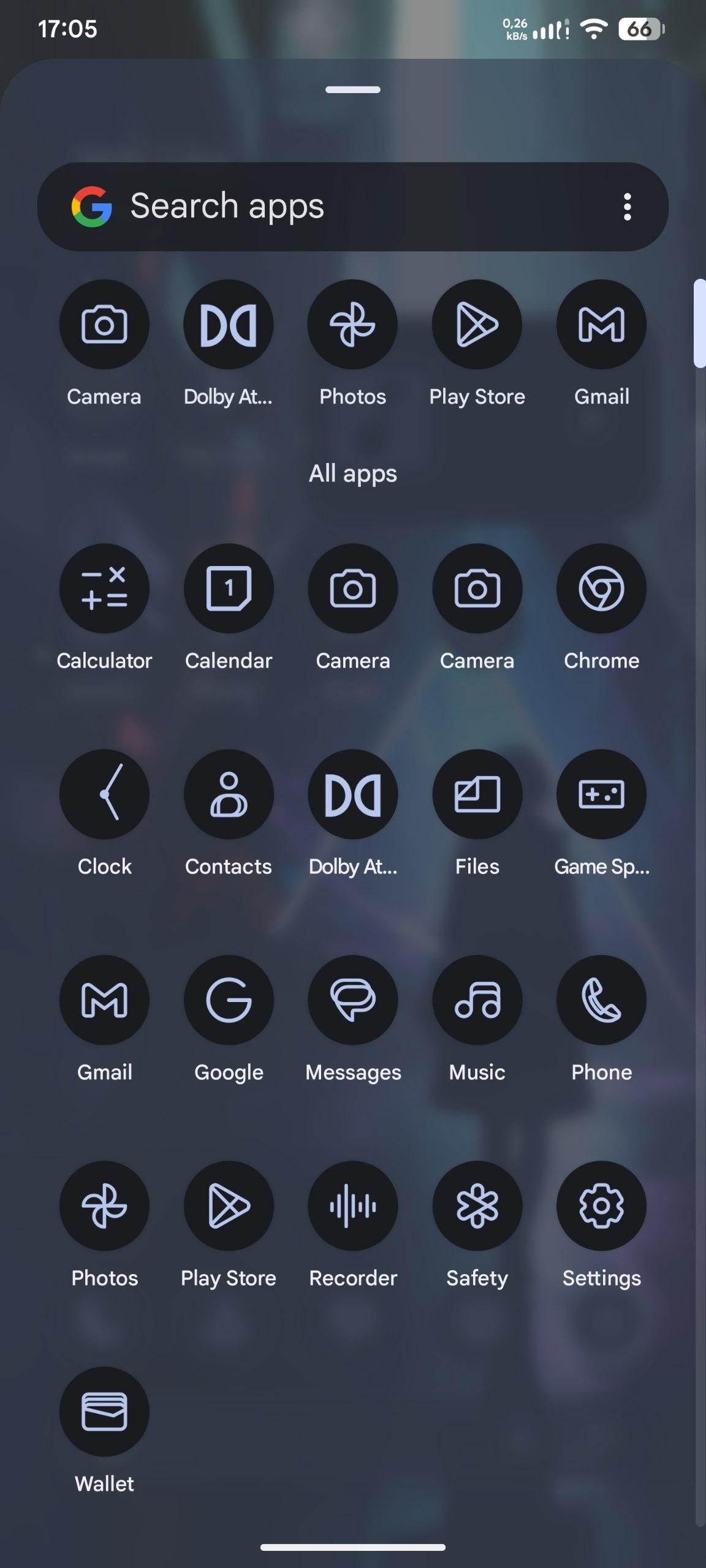706x1568 pixels.
Task: Open Contacts
Action: 229,794
